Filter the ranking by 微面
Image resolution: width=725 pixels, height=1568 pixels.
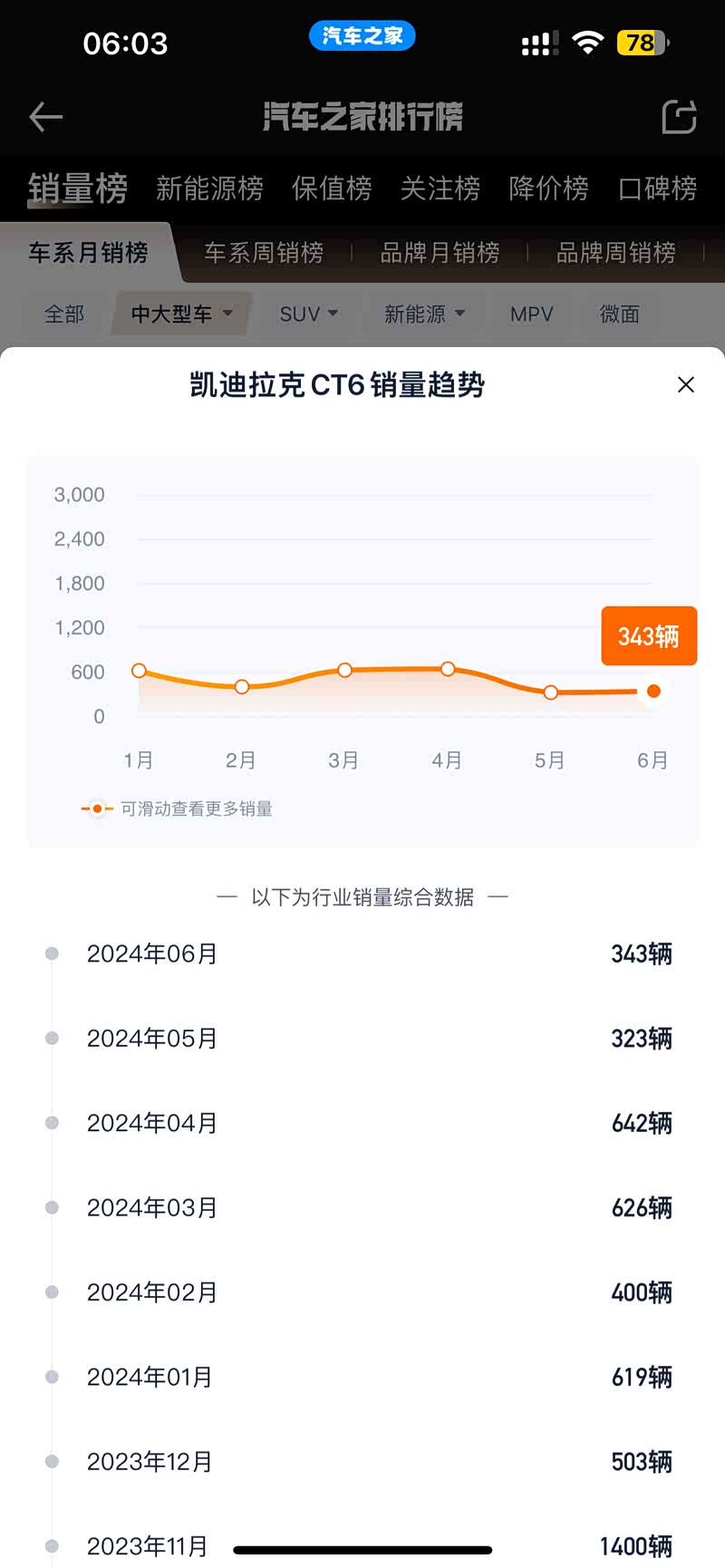coord(620,315)
